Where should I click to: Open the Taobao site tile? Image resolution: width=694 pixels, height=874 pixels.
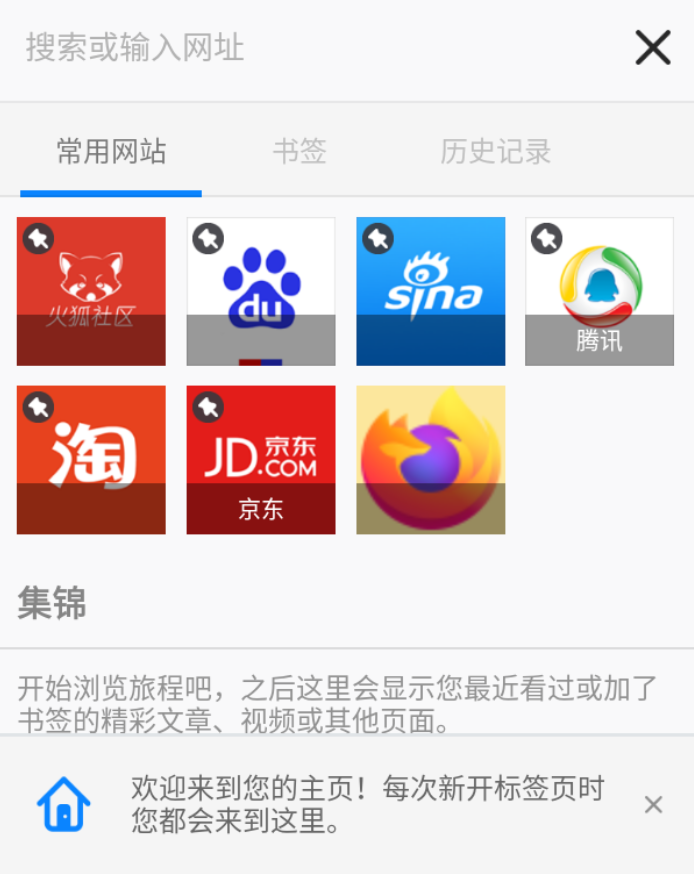91,460
